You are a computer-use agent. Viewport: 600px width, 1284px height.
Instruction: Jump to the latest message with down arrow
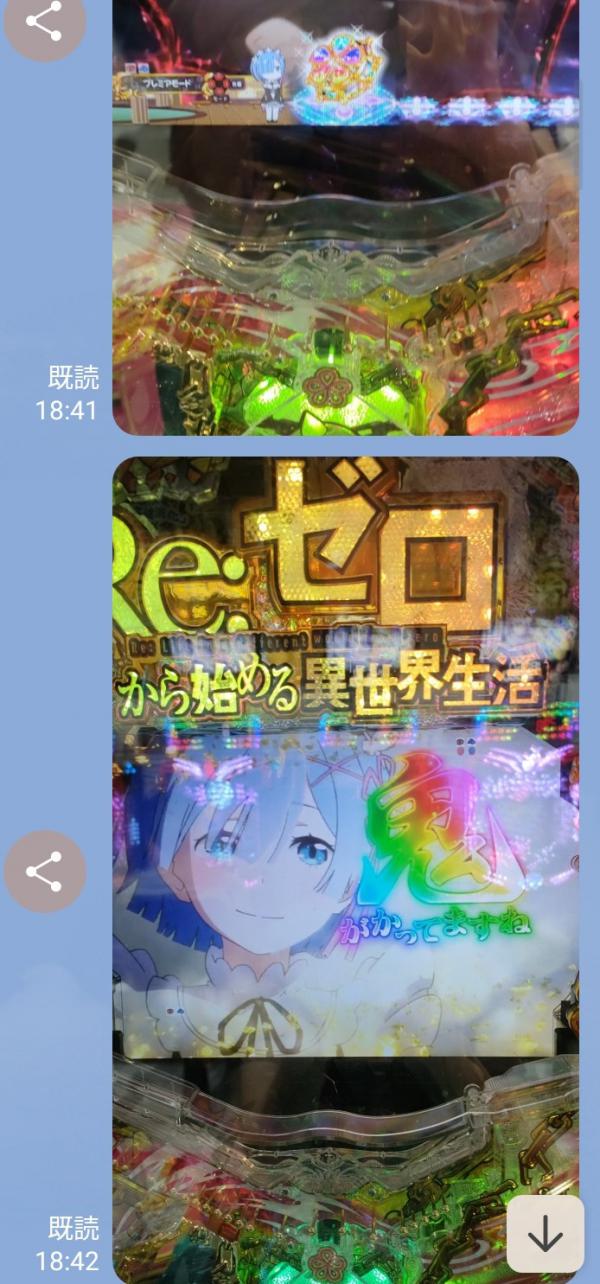tap(545, 1234)
